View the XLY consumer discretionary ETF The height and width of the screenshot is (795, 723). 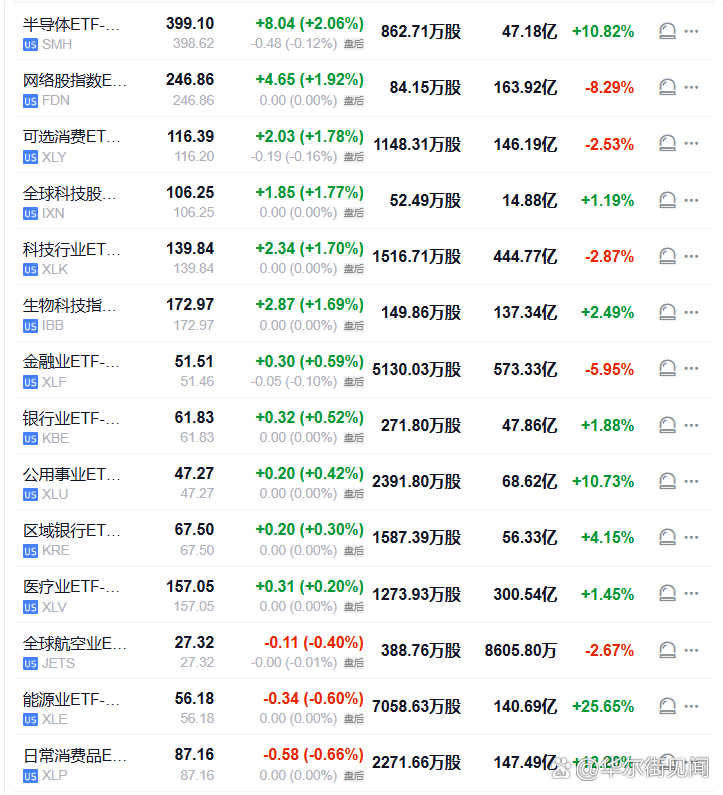point(70,136)
